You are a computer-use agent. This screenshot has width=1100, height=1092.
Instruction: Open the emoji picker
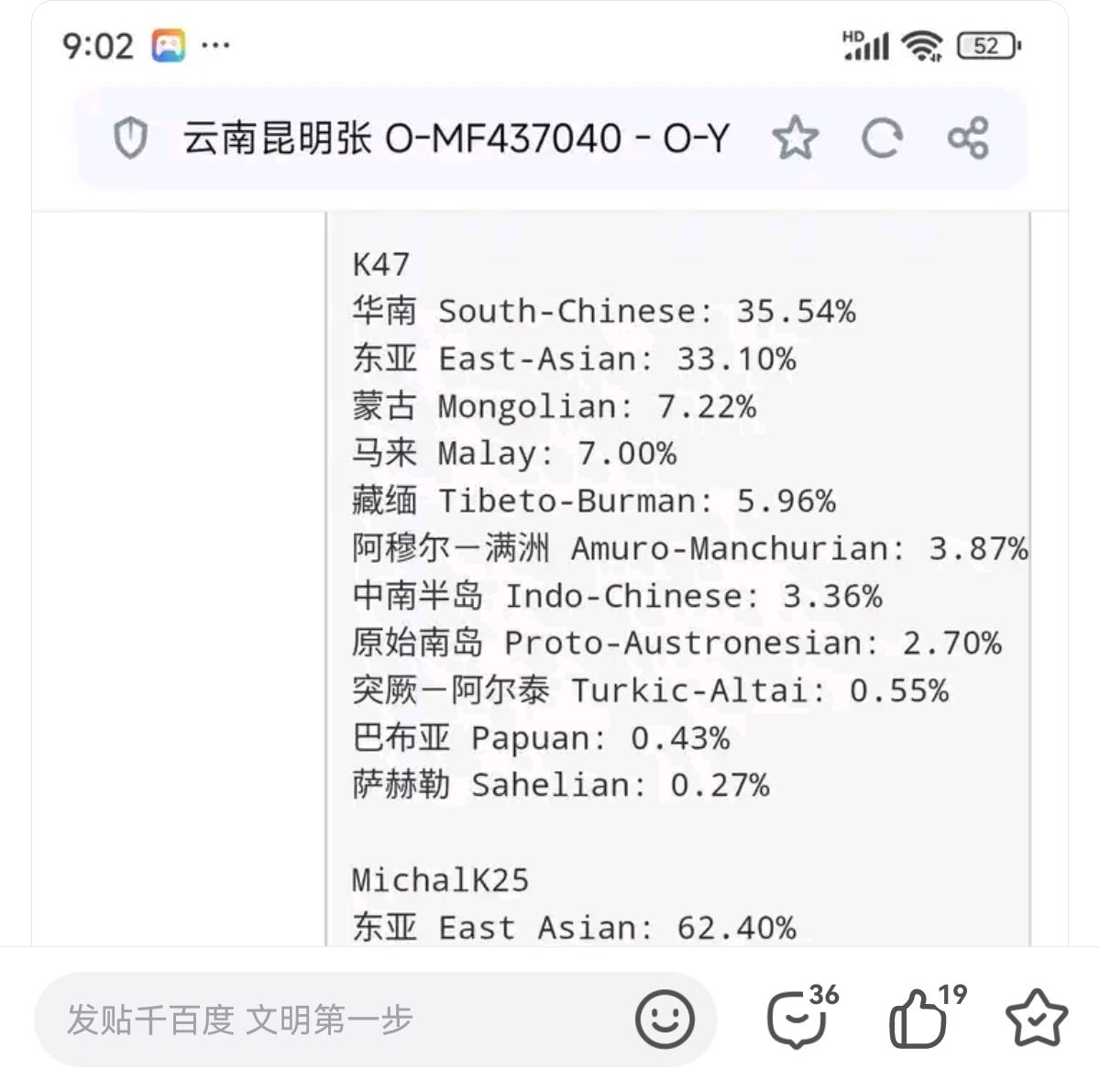665,1019
